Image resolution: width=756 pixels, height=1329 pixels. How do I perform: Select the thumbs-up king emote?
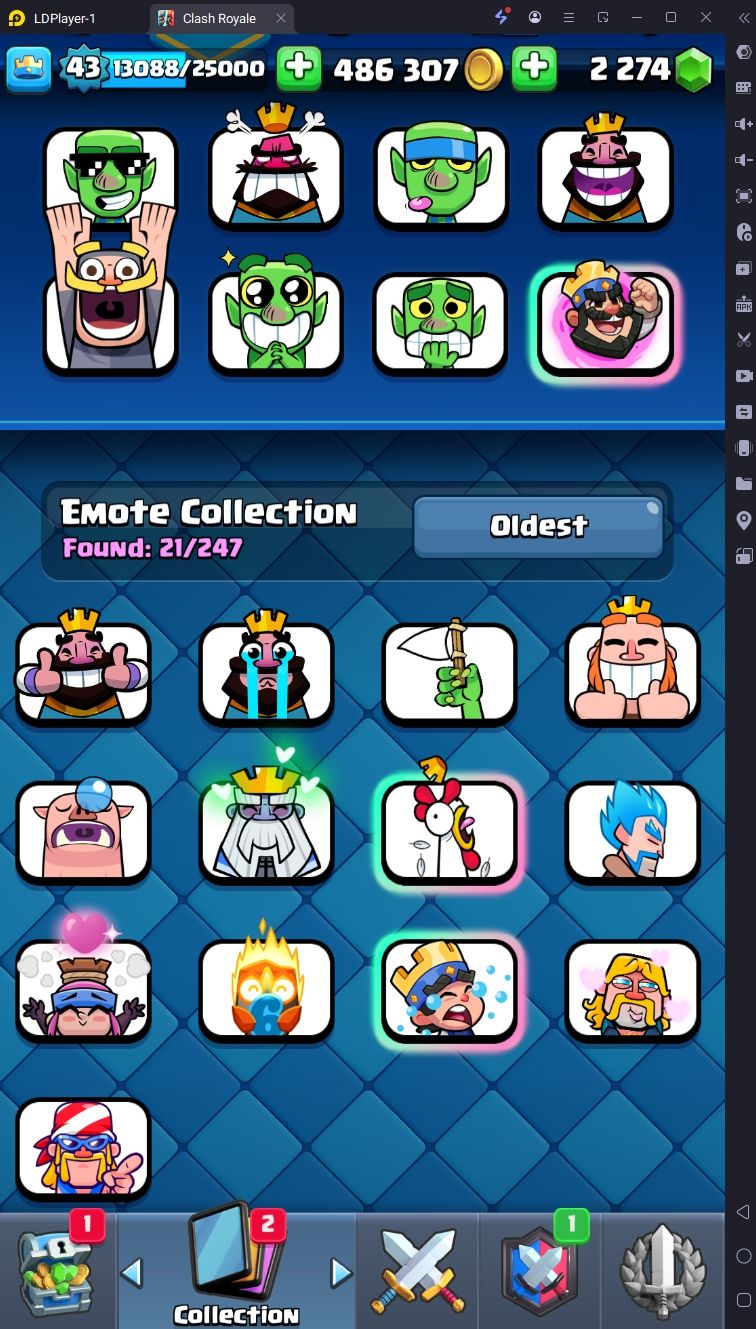pyautogui.click(x=83, y=672)
